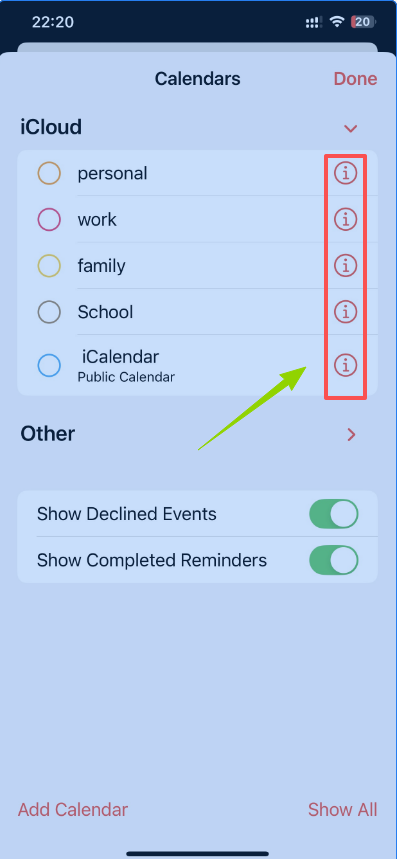Turn off Show Declined Events
Image resolution: width=397 pixels, height=859 pixels.
pyautogui.click(x=334, y=514)
